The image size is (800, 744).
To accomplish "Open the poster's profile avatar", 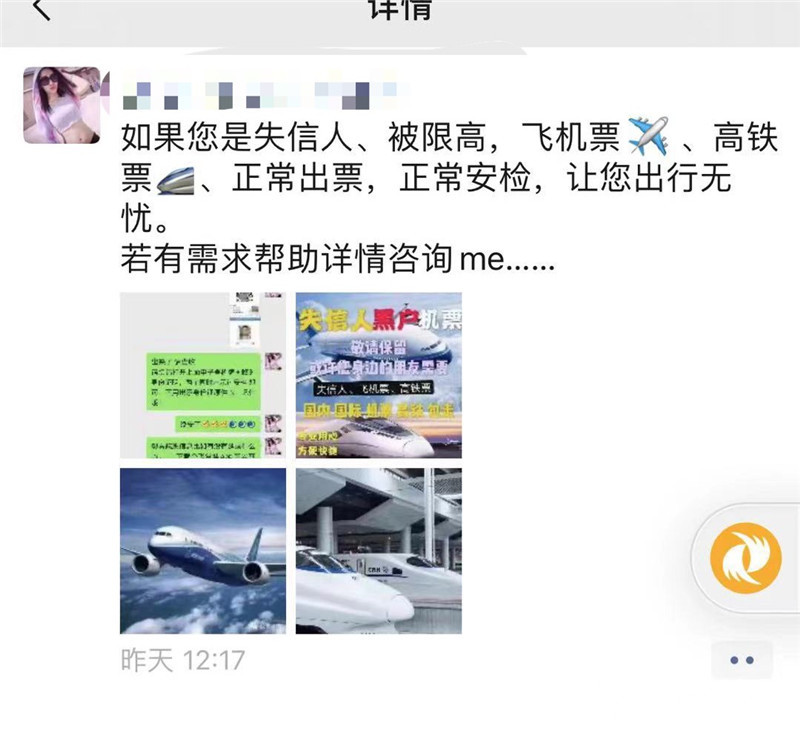I will coord(62,105).
